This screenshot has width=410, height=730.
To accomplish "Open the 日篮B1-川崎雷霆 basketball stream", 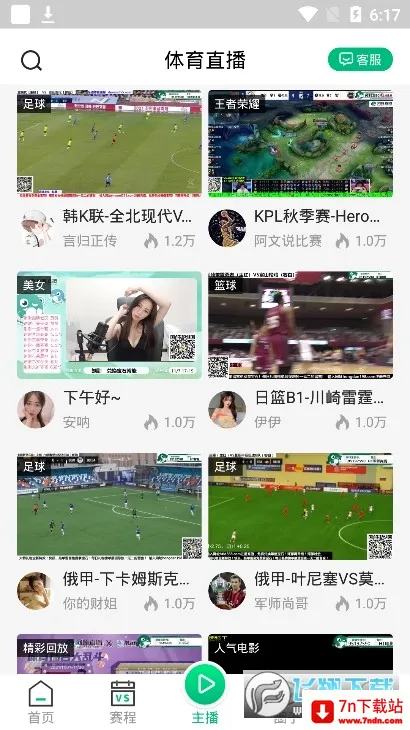I will tap(300, 325).
